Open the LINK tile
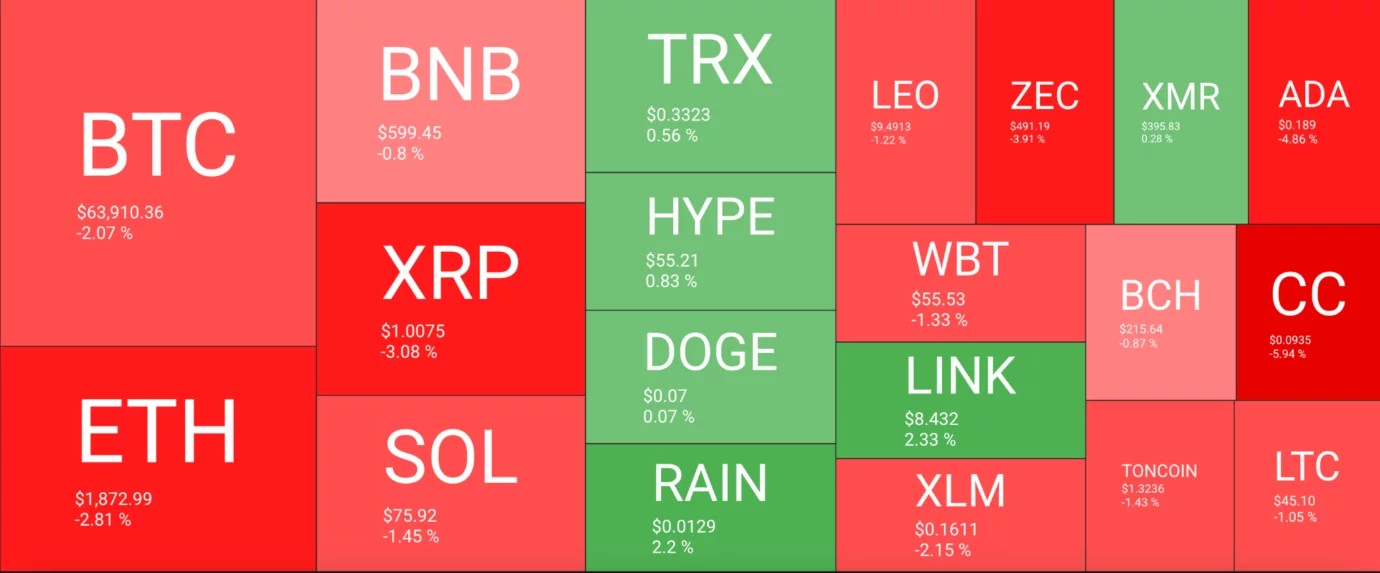 (x=960, y=400)
